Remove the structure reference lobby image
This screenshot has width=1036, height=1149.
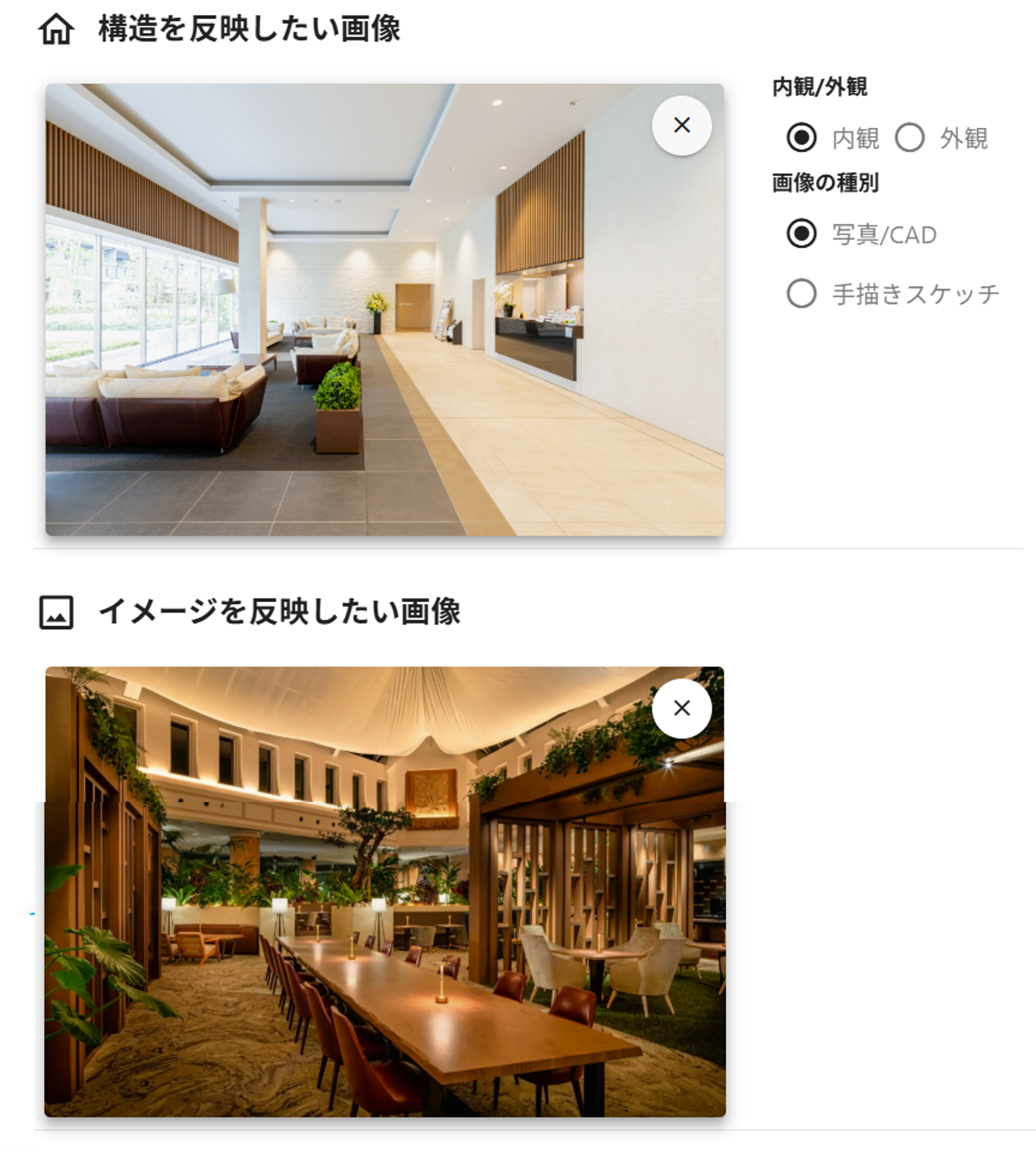(682, 125)
